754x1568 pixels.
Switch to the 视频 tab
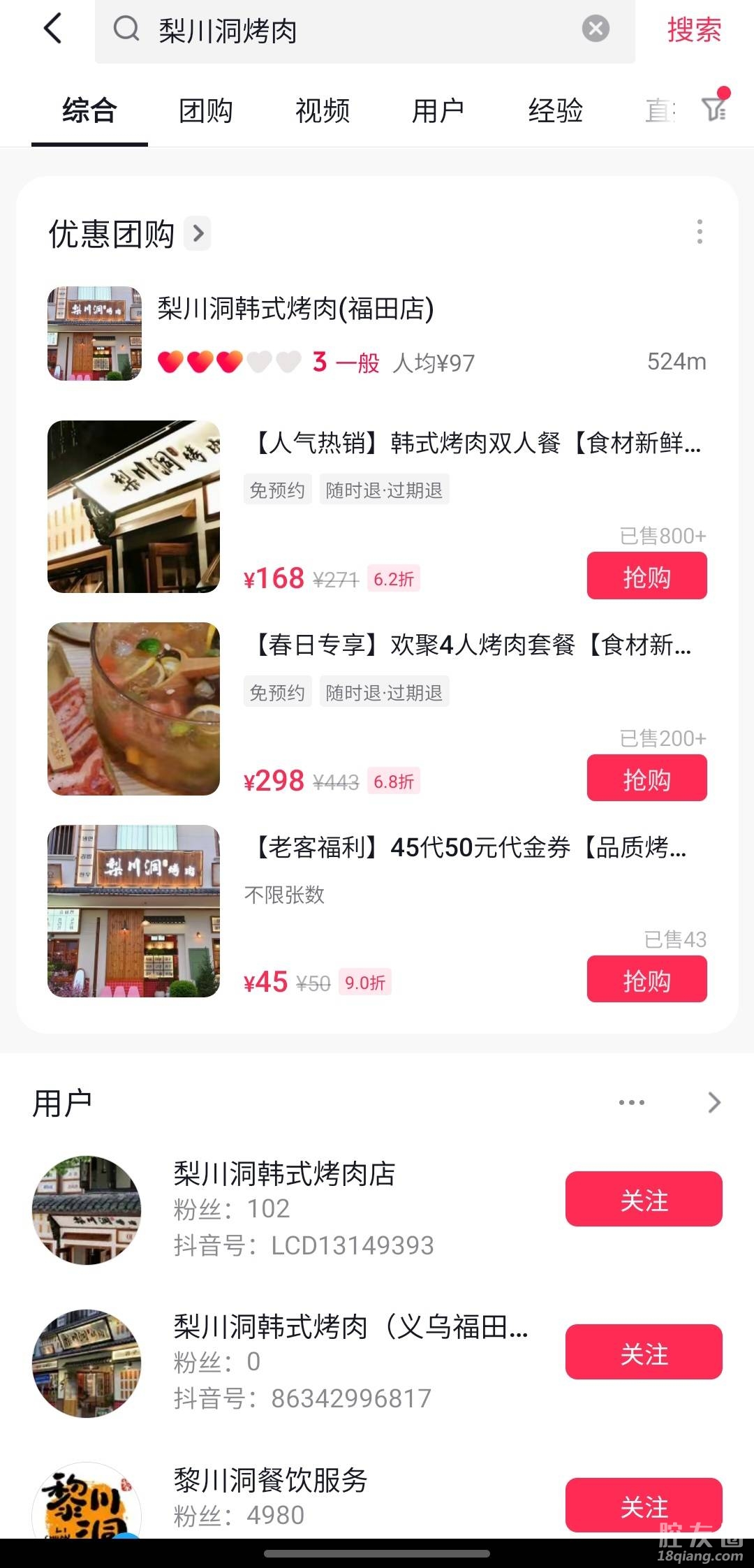click(322, 110)
